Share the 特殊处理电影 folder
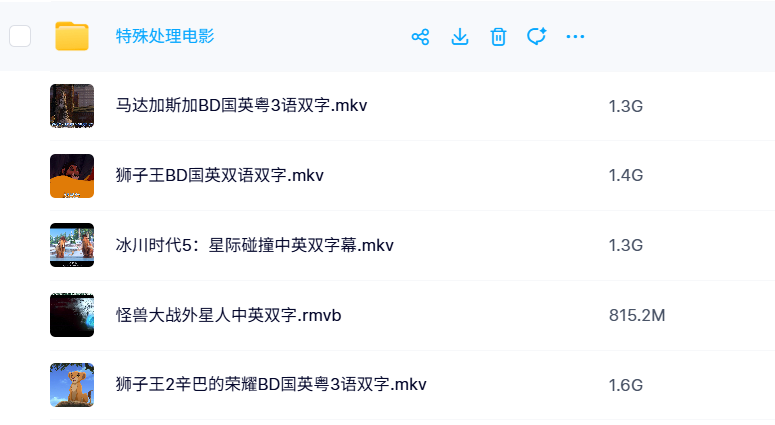The image size is (775, 425). click(x=420, y=37)
